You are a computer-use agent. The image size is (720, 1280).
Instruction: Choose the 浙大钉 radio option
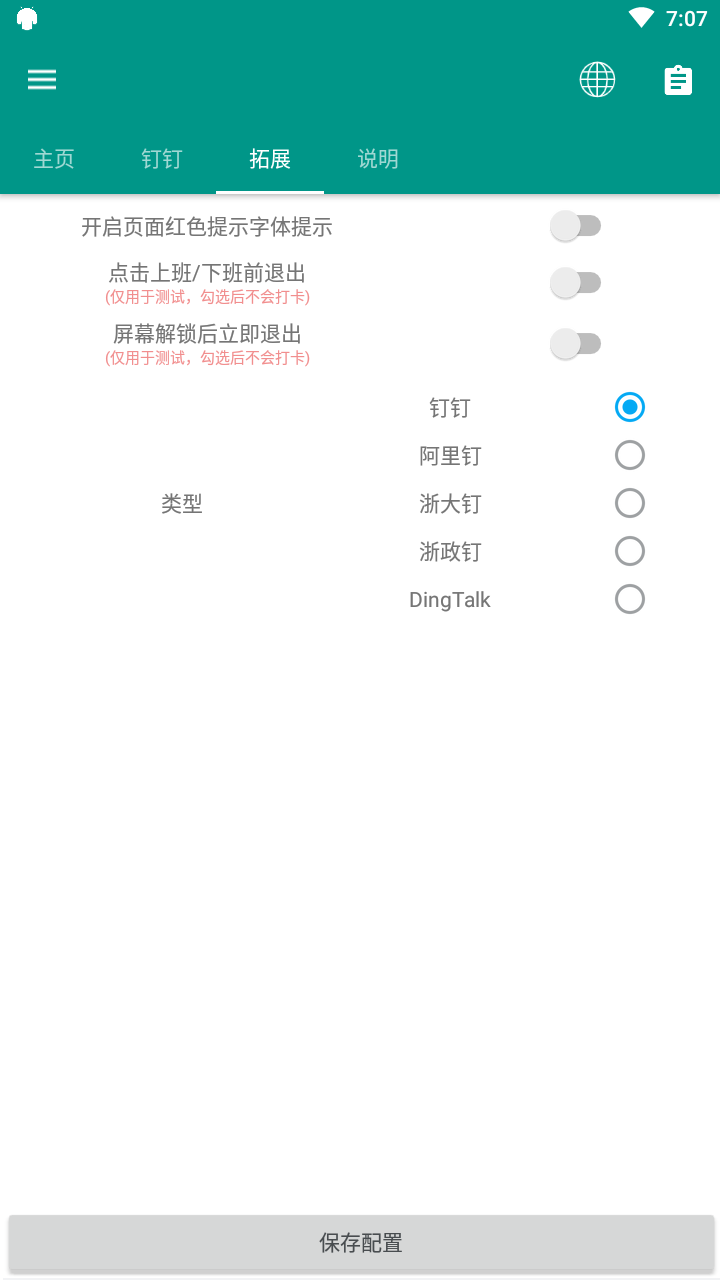pyautogui.click(x=630, y=503)
